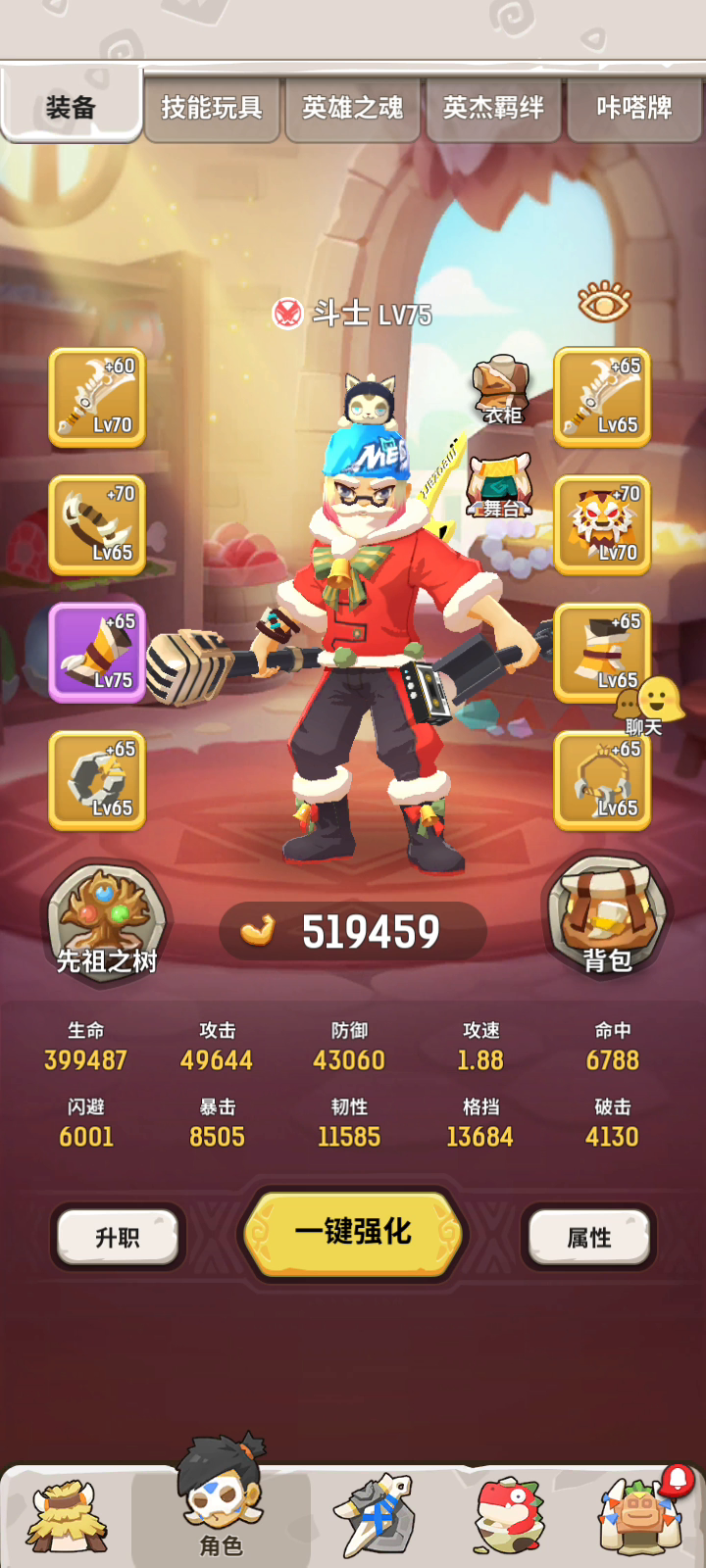Image resolution: width=706 pixels, height=1568 pixels.
Task: Switch to the 技能玩具 tab
Action: point(212,109)
